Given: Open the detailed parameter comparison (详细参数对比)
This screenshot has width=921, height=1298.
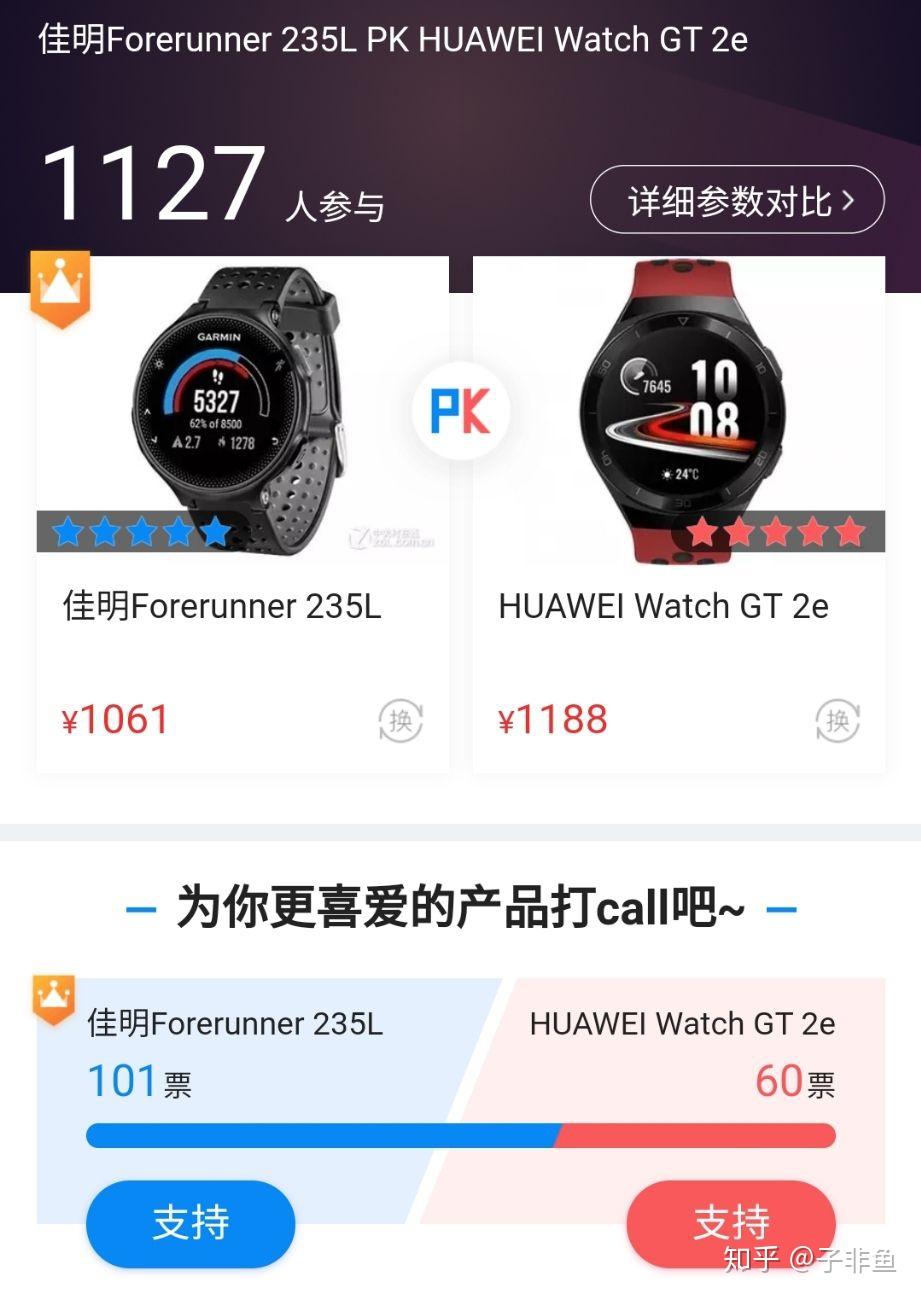Looking at the screenshot, I should tap(737, 200).
